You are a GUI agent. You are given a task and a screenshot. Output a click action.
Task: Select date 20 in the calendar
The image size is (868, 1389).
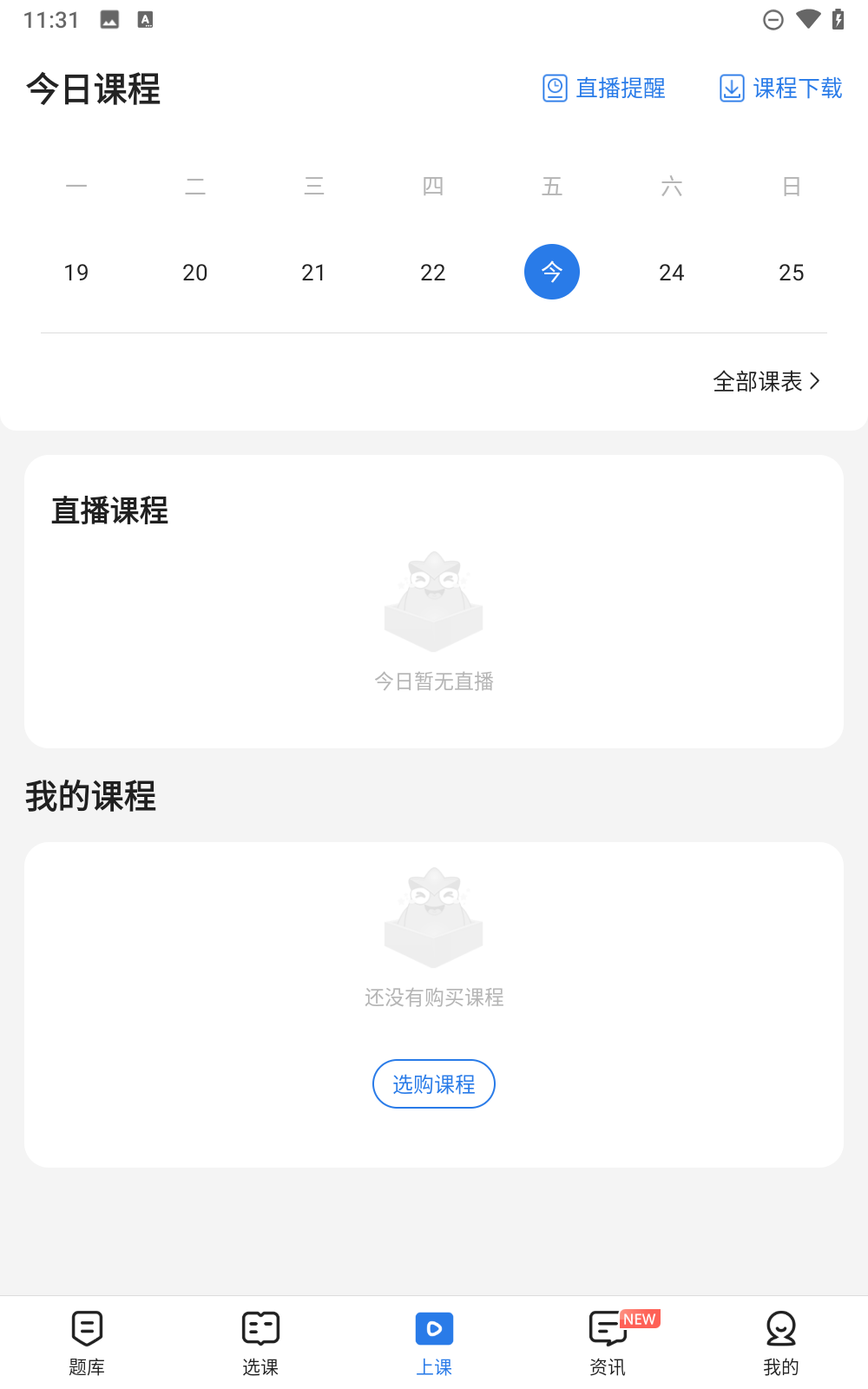click(x=195, y=273)
